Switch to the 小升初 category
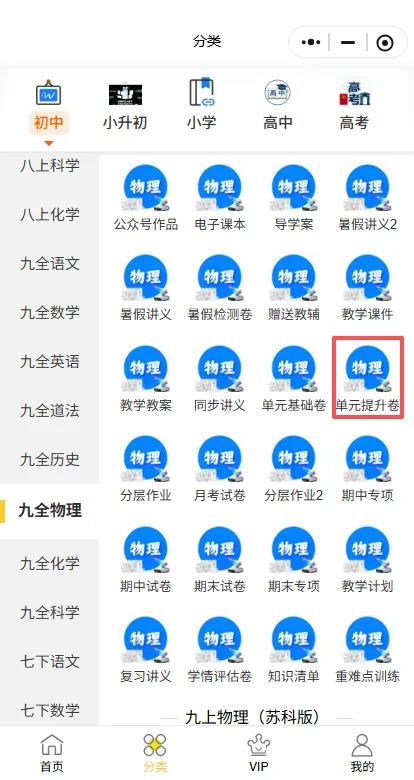This screenshot has height=780, width=414. click(125, 107)
